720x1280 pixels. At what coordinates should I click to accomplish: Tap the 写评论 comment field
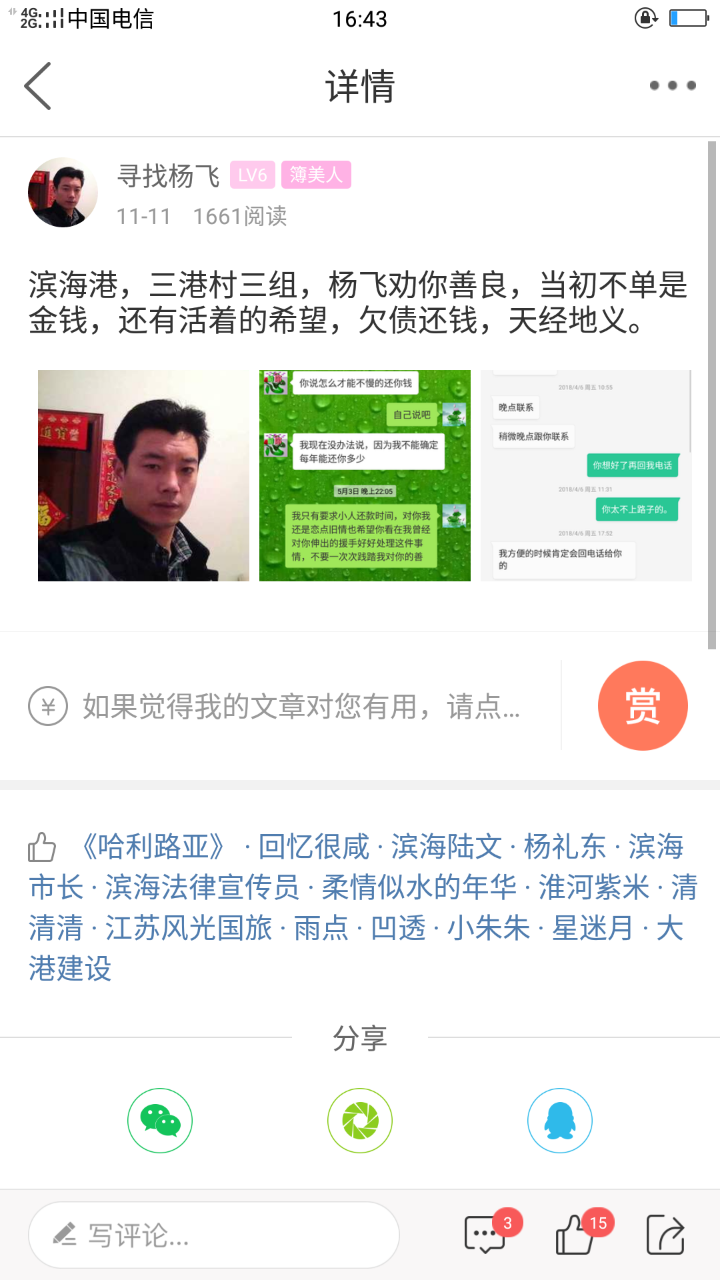(x=214, y=1235)
